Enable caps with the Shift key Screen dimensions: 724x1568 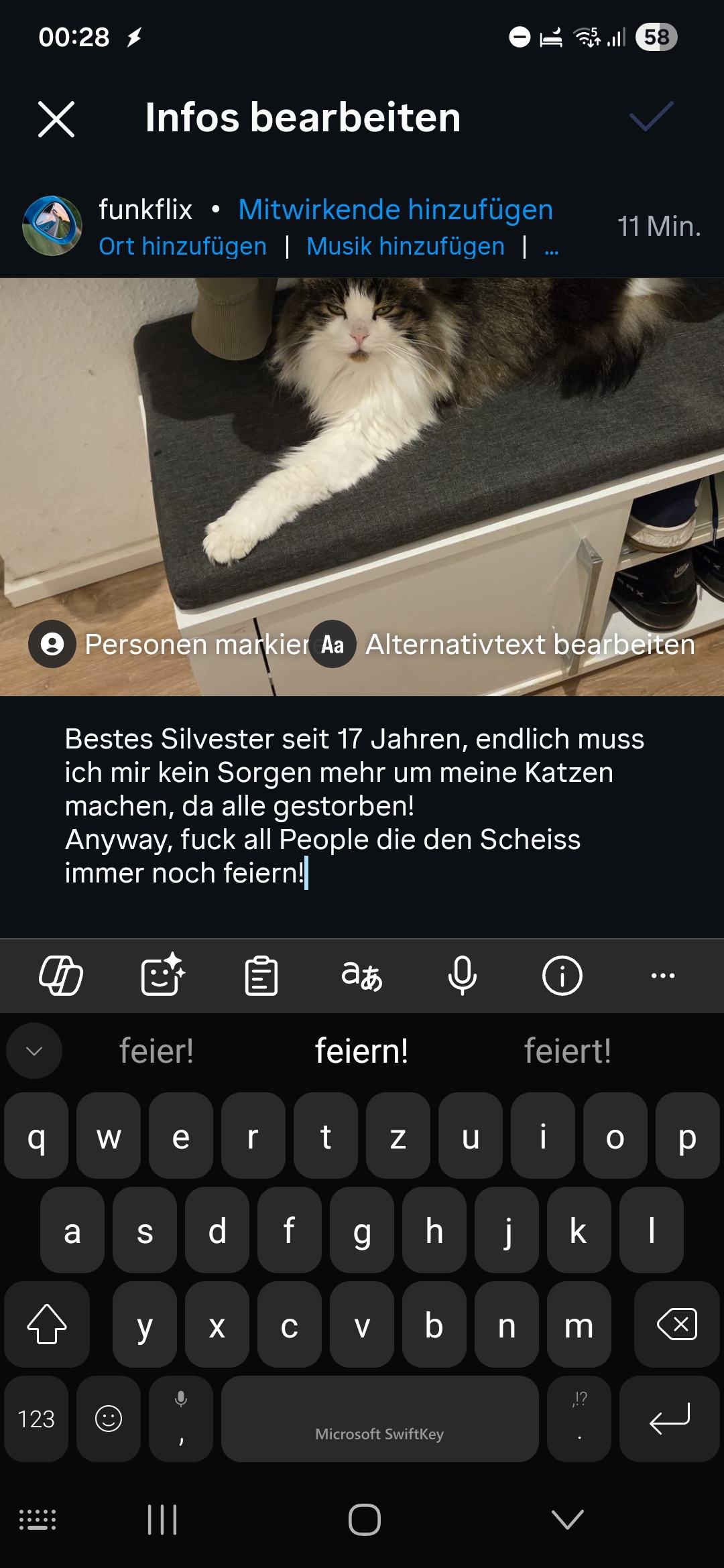pos(47,1325)
